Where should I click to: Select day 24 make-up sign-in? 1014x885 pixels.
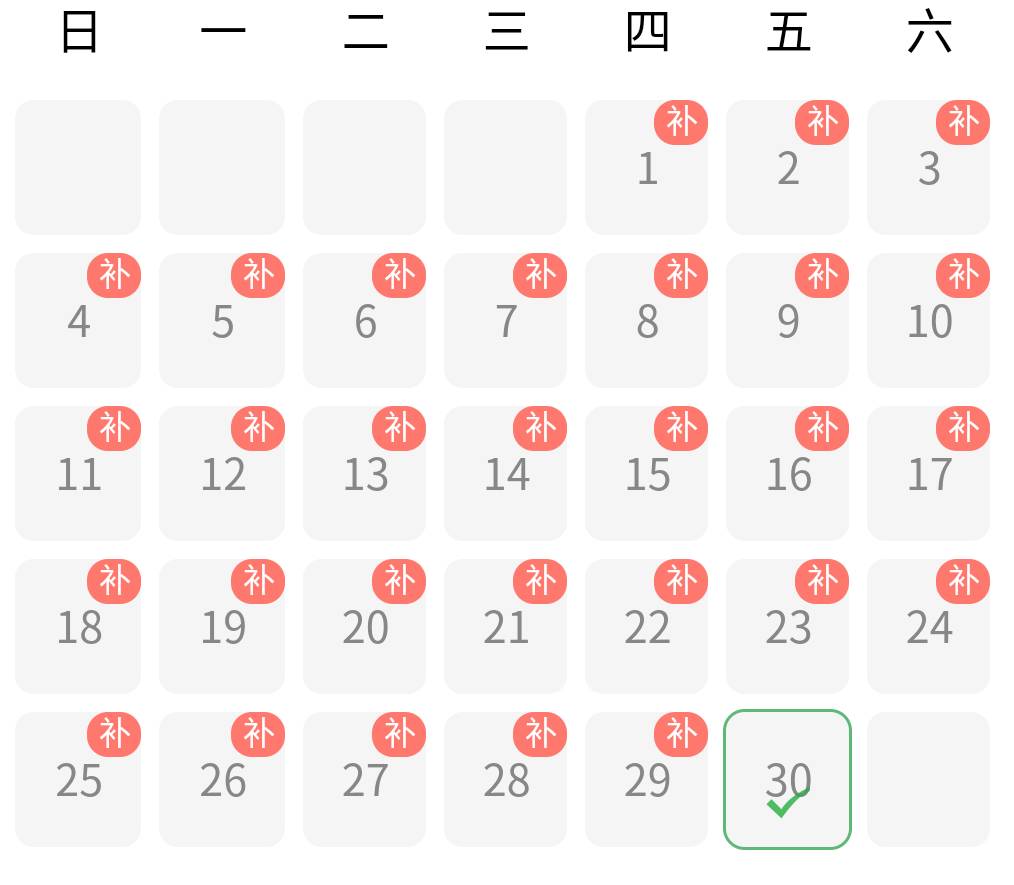coord(929,627)
